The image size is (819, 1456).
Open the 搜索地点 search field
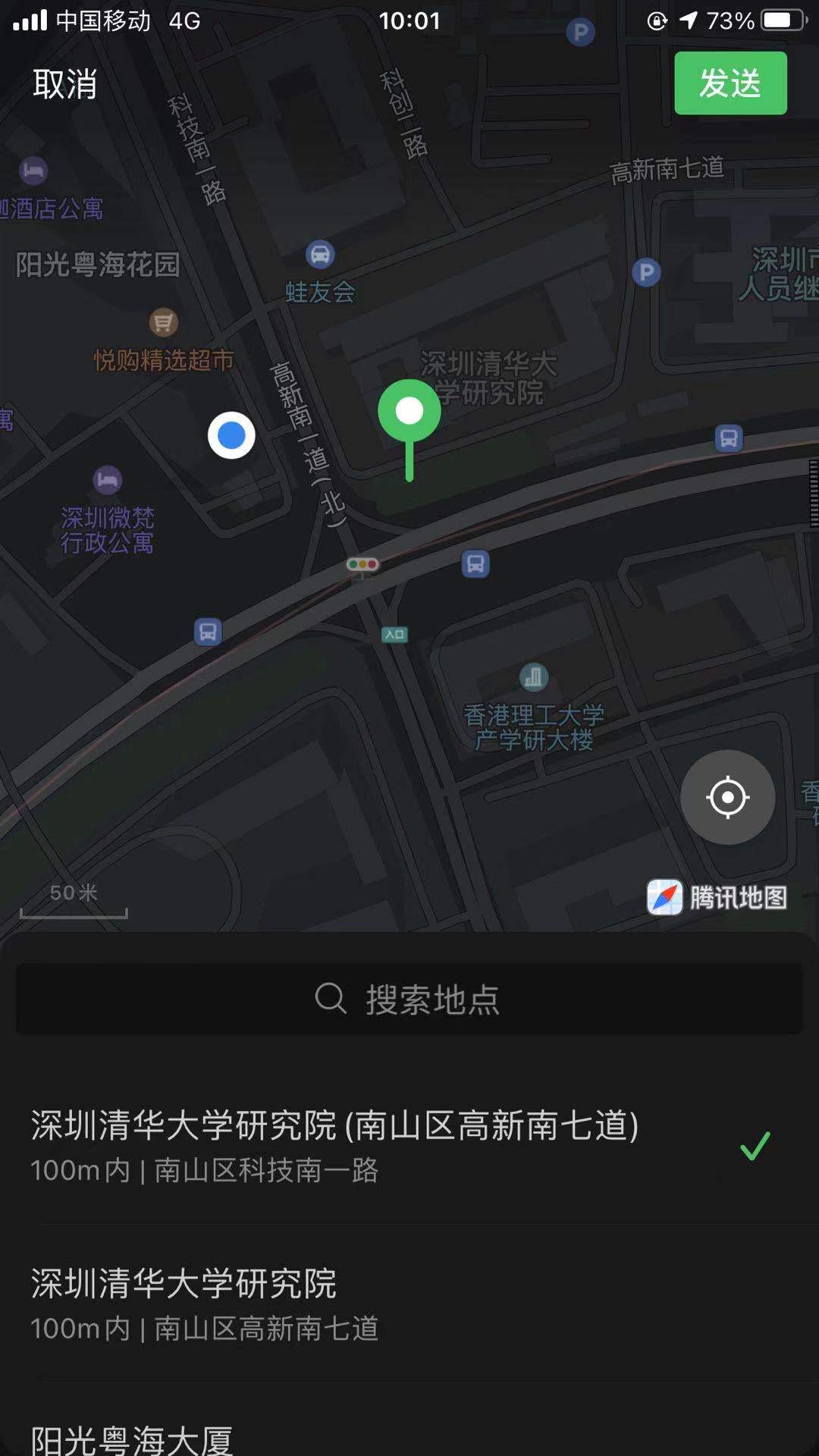click(x=409, y=999)
